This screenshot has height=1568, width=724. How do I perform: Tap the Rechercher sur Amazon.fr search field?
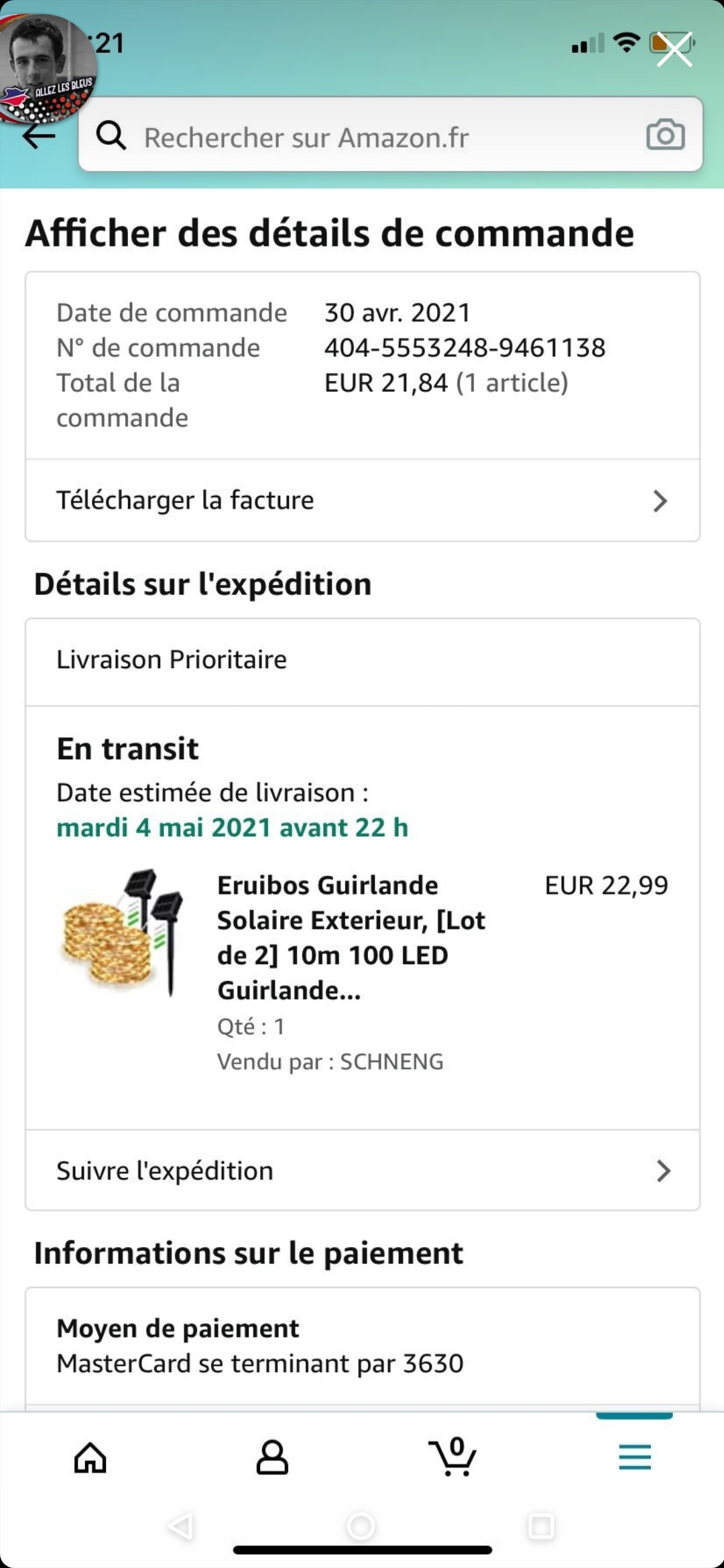pyautogui.click(x=375, y=137)
